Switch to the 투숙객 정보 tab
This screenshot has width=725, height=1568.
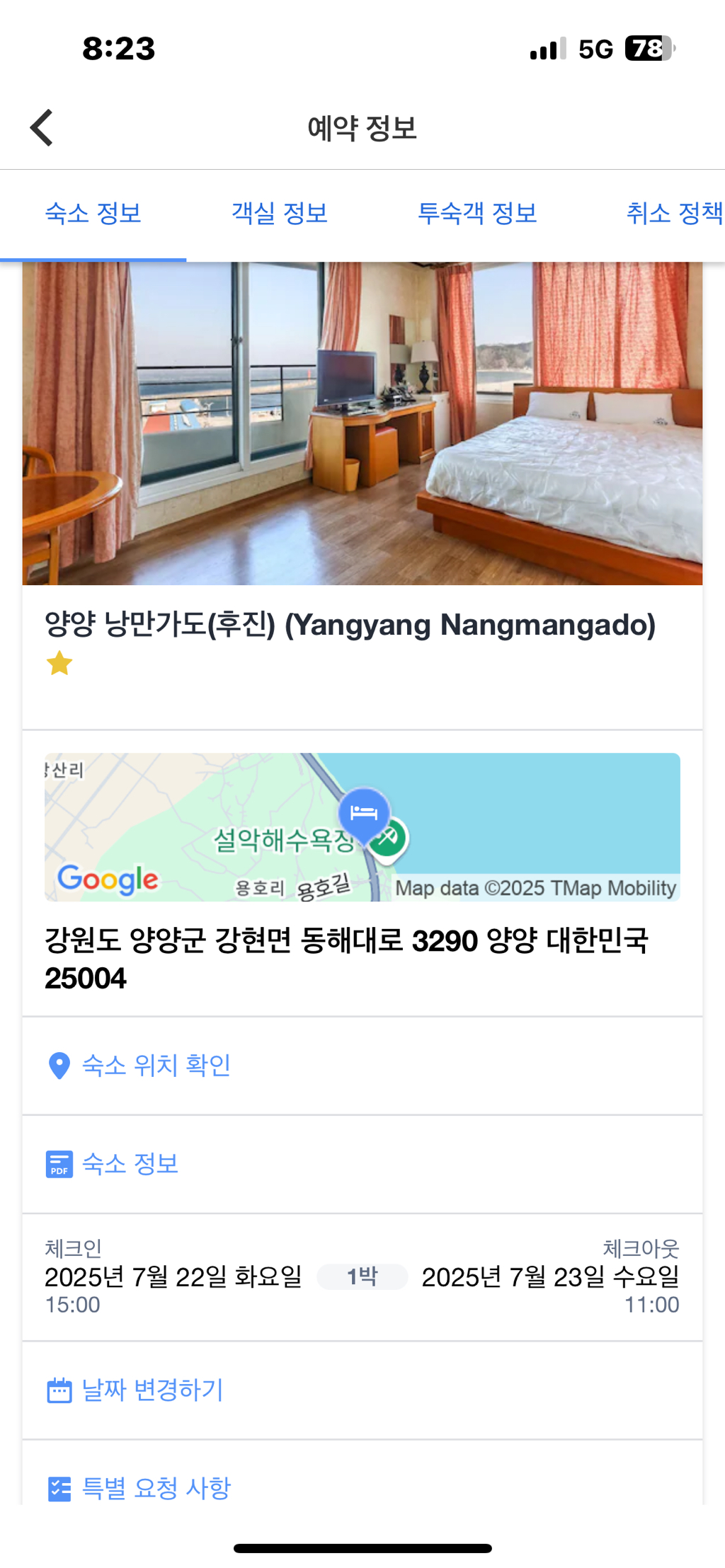click(x=477, y=213)
